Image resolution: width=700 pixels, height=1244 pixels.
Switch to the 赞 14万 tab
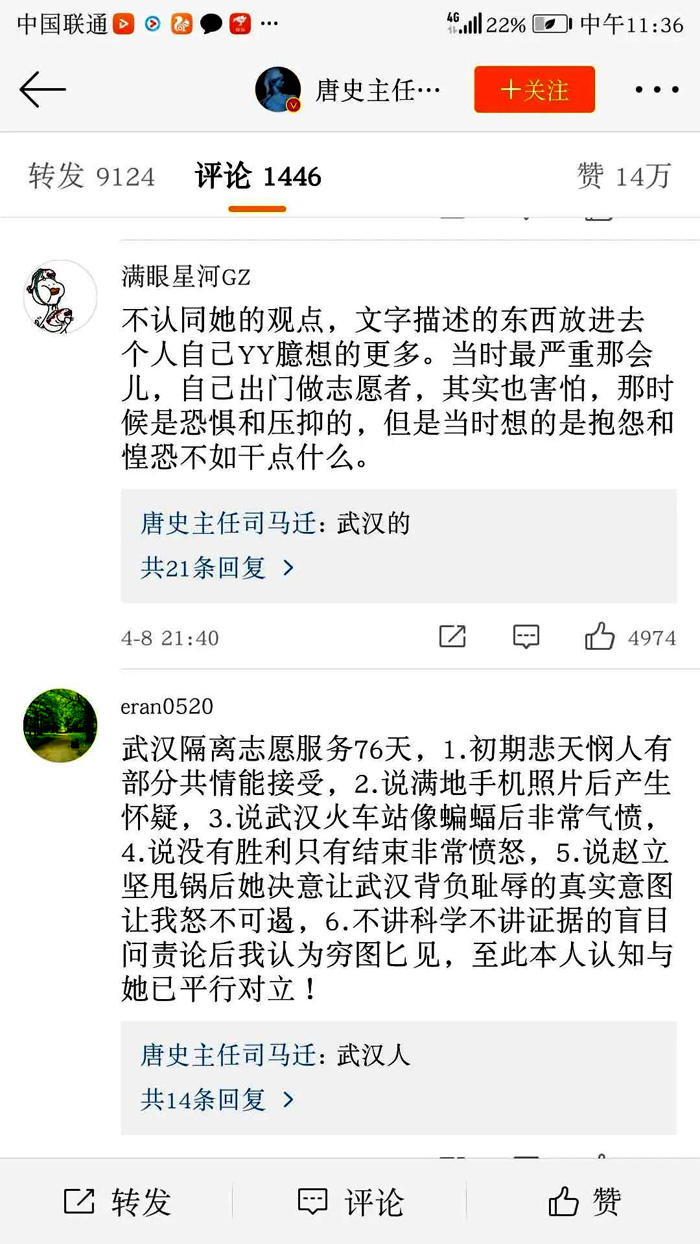623,177
